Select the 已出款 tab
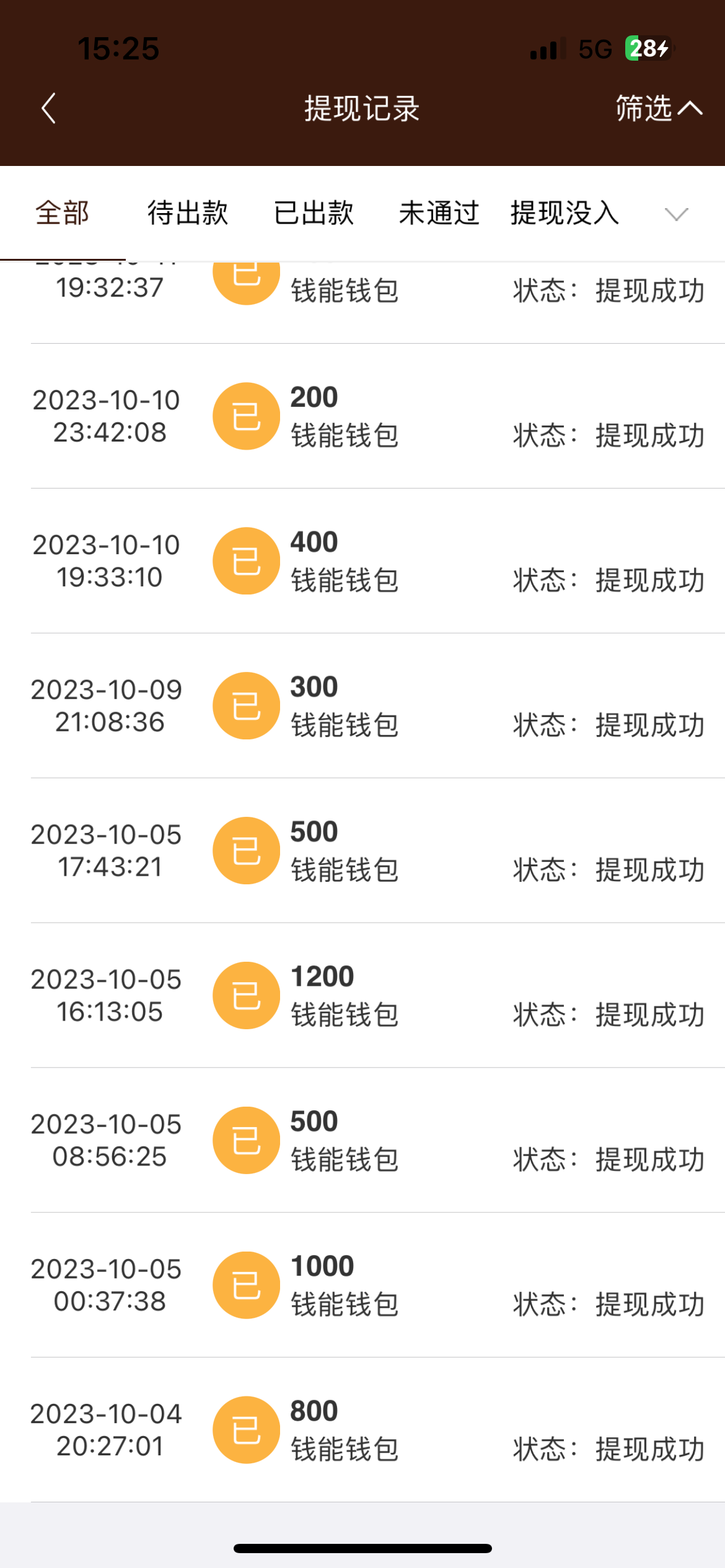 314,213
